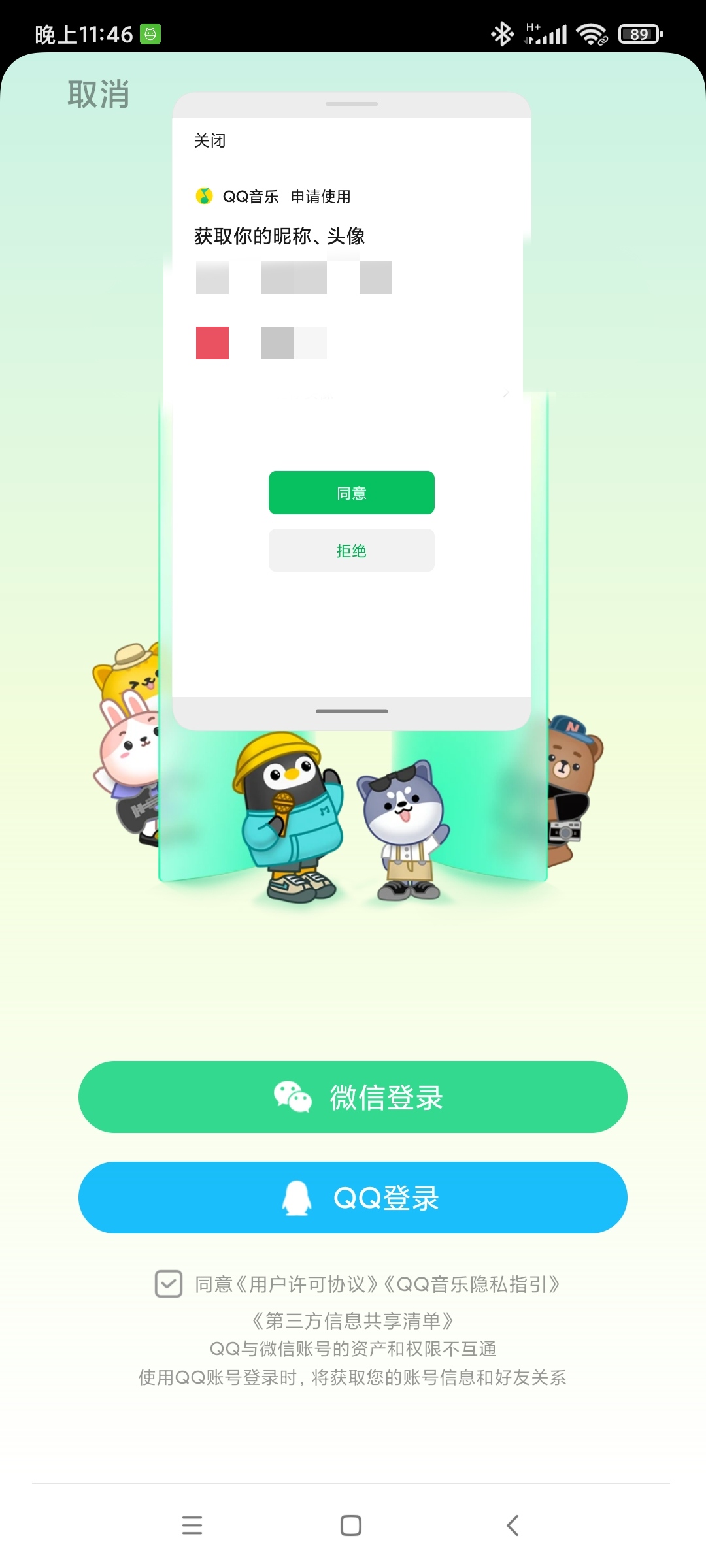The height and width of the screenshot is (1568, 706).
Task: View the 《第三方信息共享清单》 link
Action: (x=353, y=1320)
